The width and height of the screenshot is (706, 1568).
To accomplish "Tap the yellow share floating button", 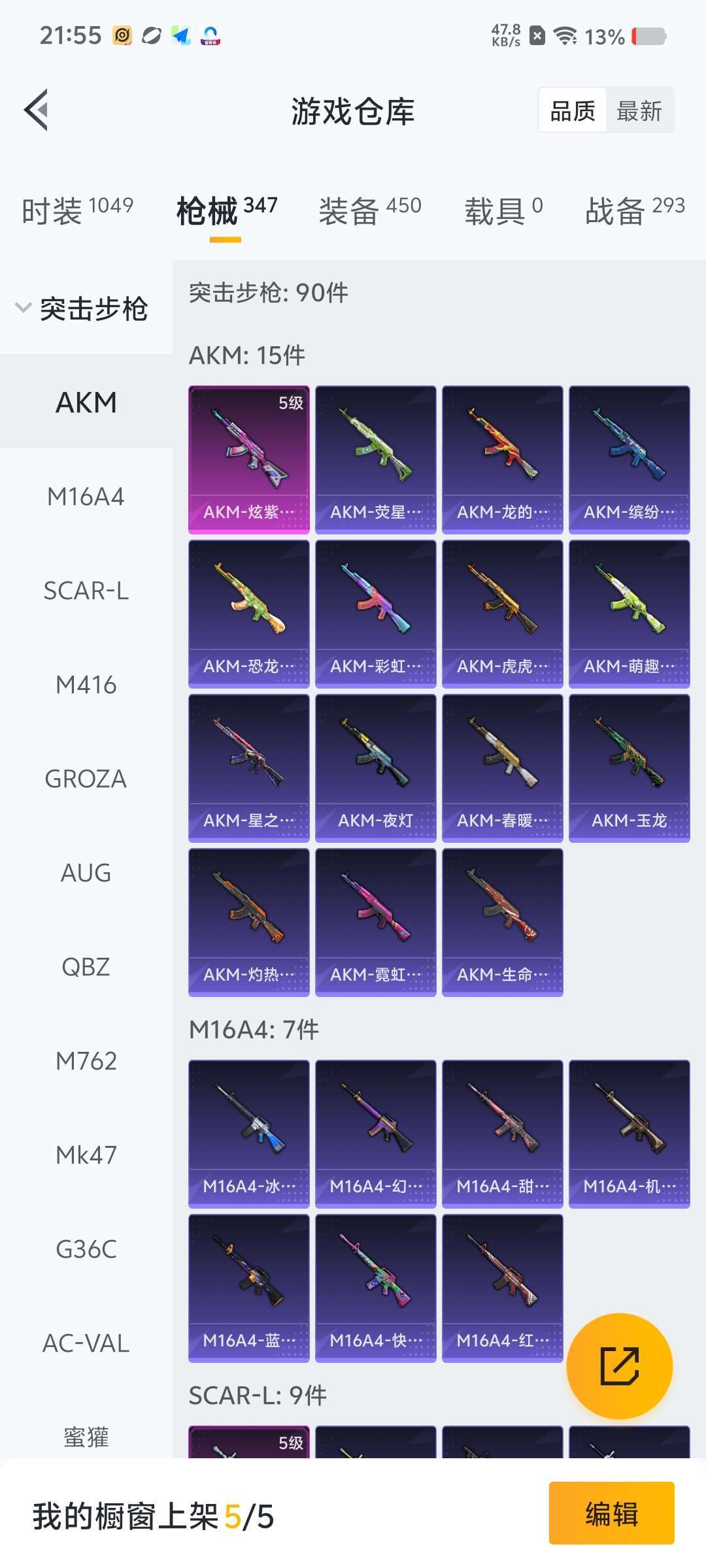I will coord(619,1366).
